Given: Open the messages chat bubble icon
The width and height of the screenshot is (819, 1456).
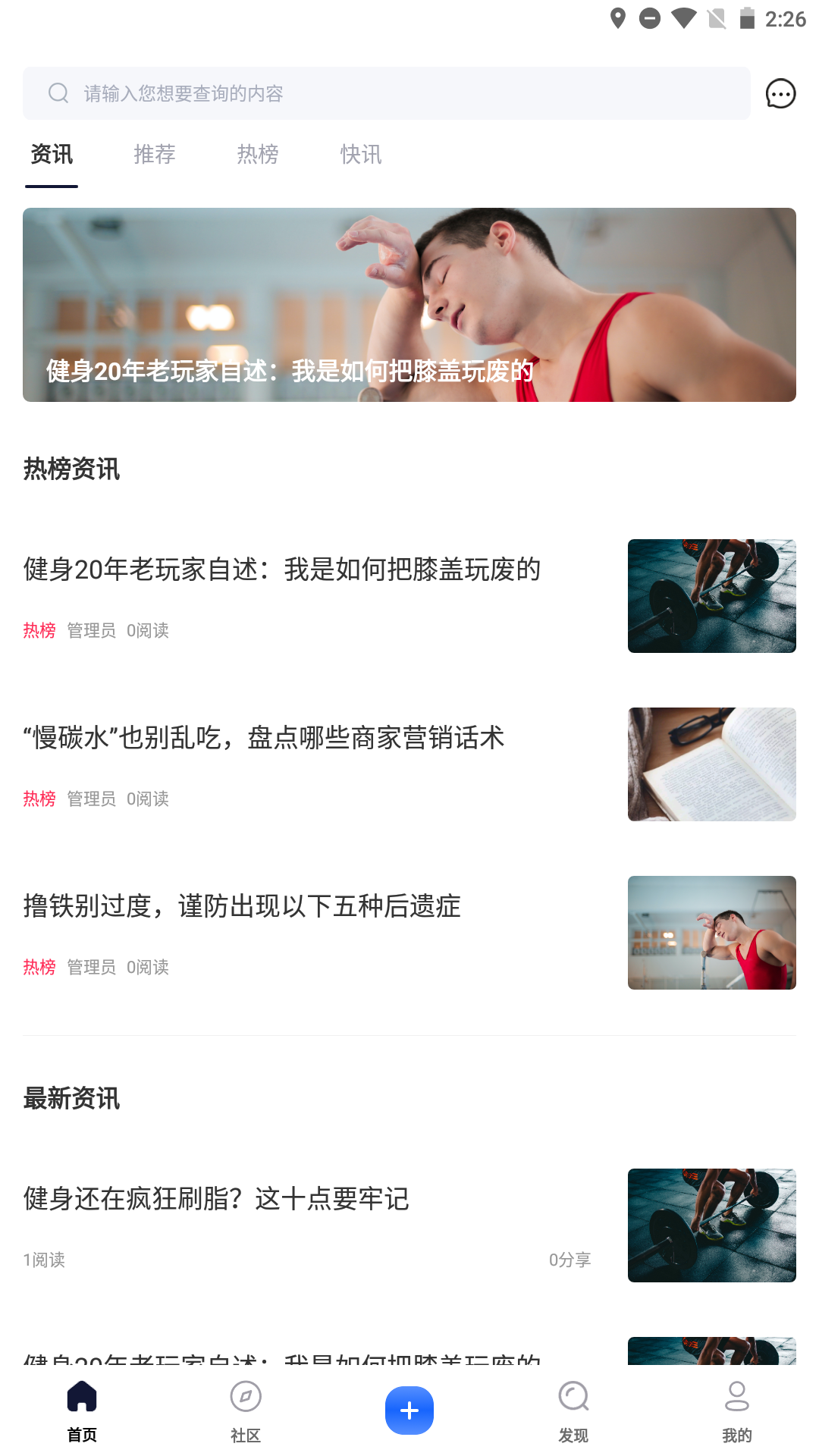Looking at the screenshot, I should pyautogui.click(x=780, y=94).
